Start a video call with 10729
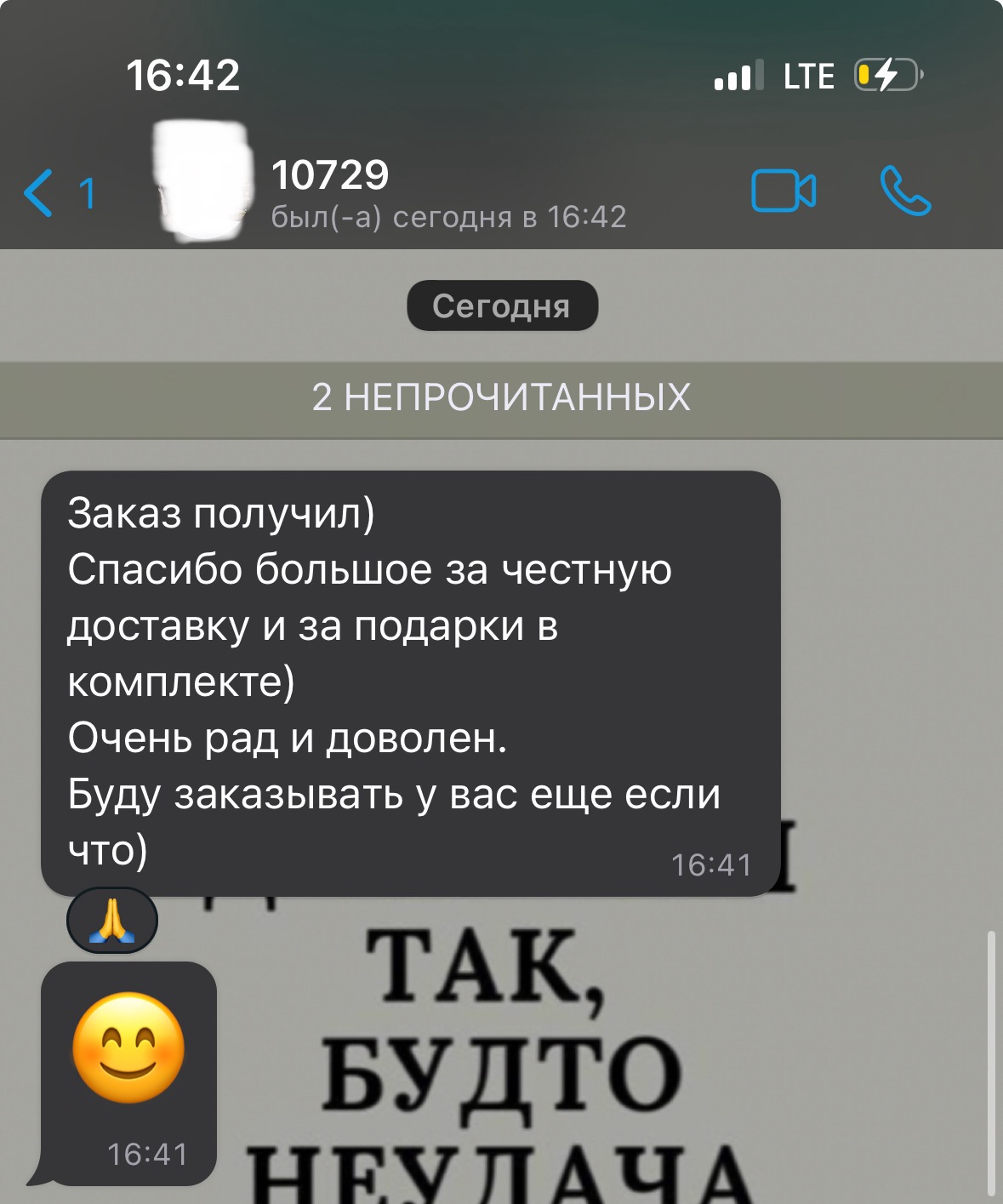Image resolution: width=1003 pixels, height=1204 pixels. click(x=783, y=191)
